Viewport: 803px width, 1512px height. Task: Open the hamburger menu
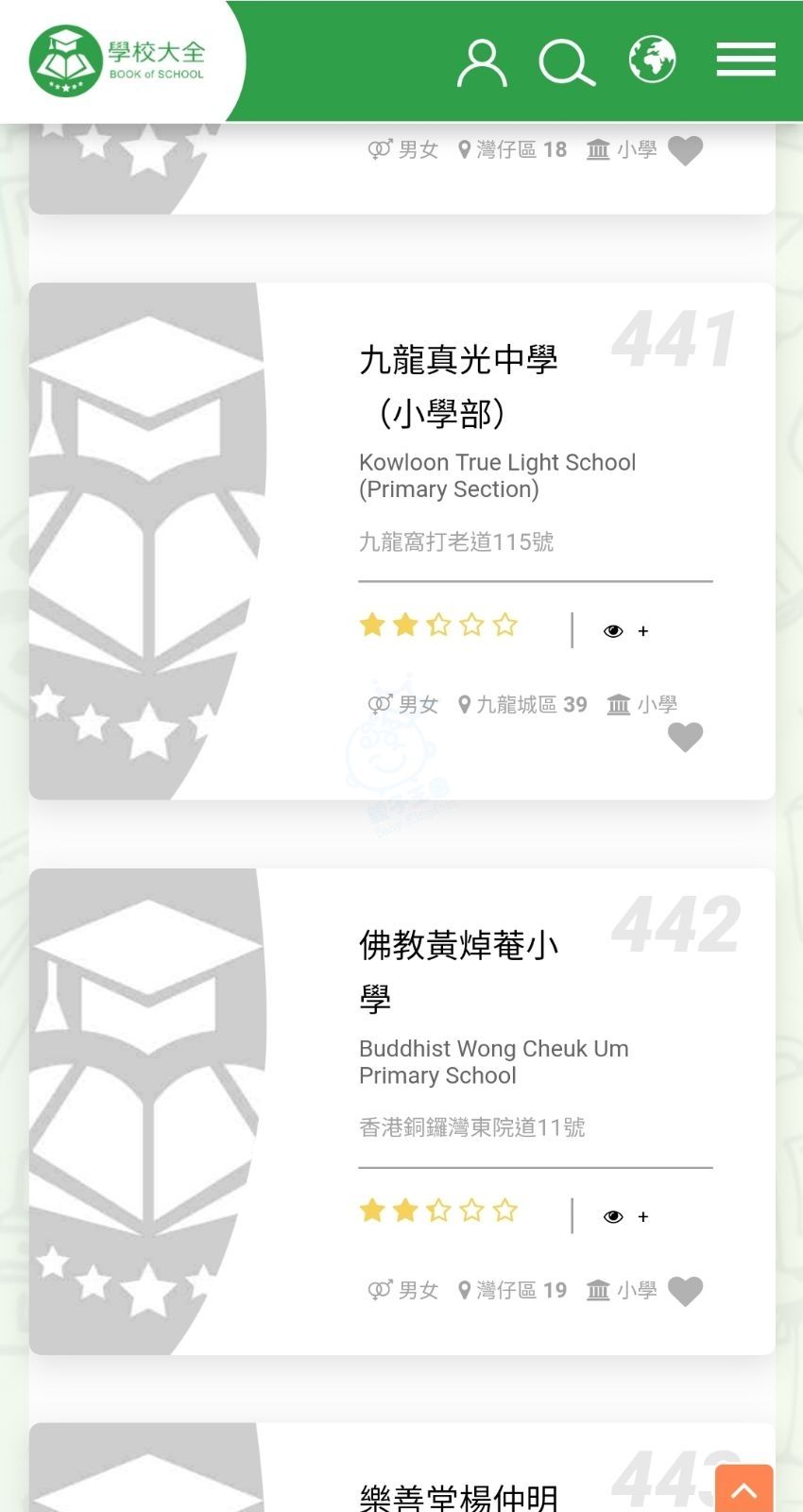click(x=745, y=59)
